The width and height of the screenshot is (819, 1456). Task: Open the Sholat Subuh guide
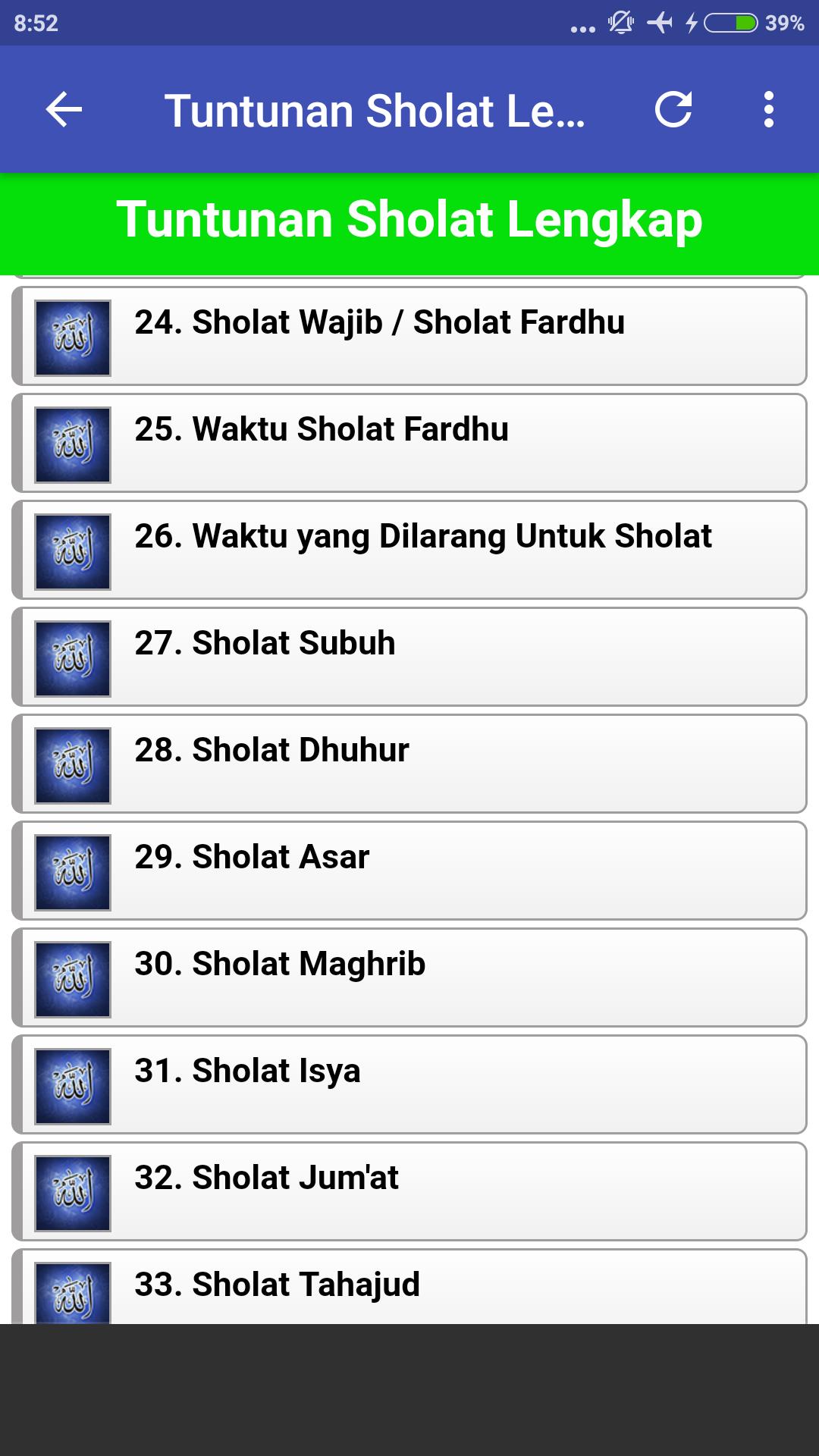point(409,657)
